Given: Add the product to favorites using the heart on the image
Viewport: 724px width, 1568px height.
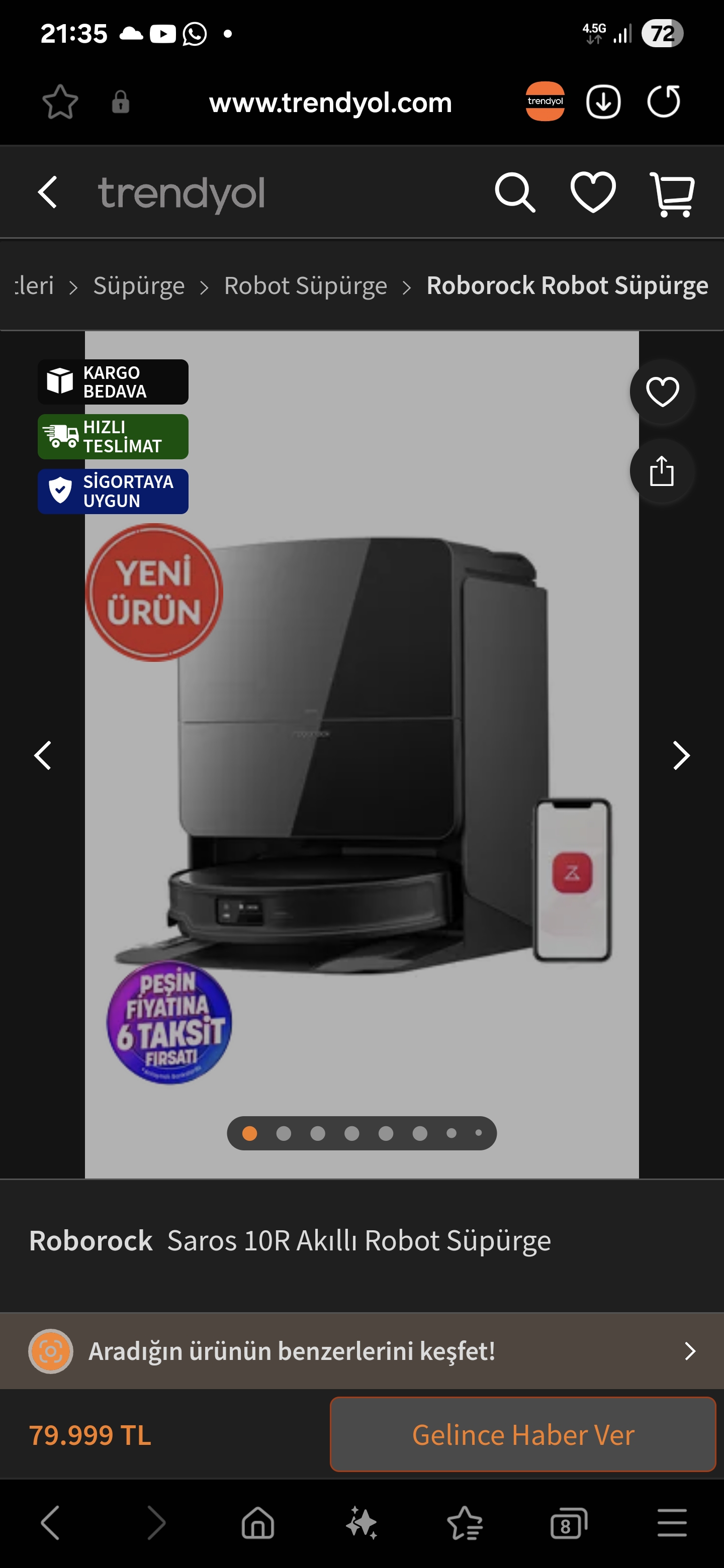Looking at the screenshot, I should pos(662,391).
